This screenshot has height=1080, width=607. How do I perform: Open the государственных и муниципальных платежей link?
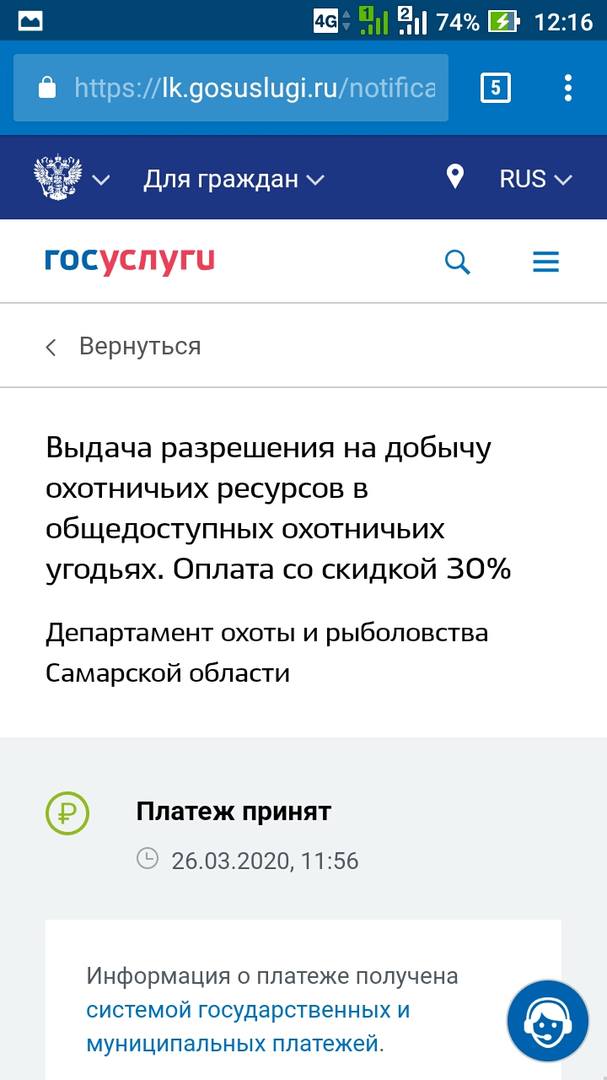tap(247, 1027)
